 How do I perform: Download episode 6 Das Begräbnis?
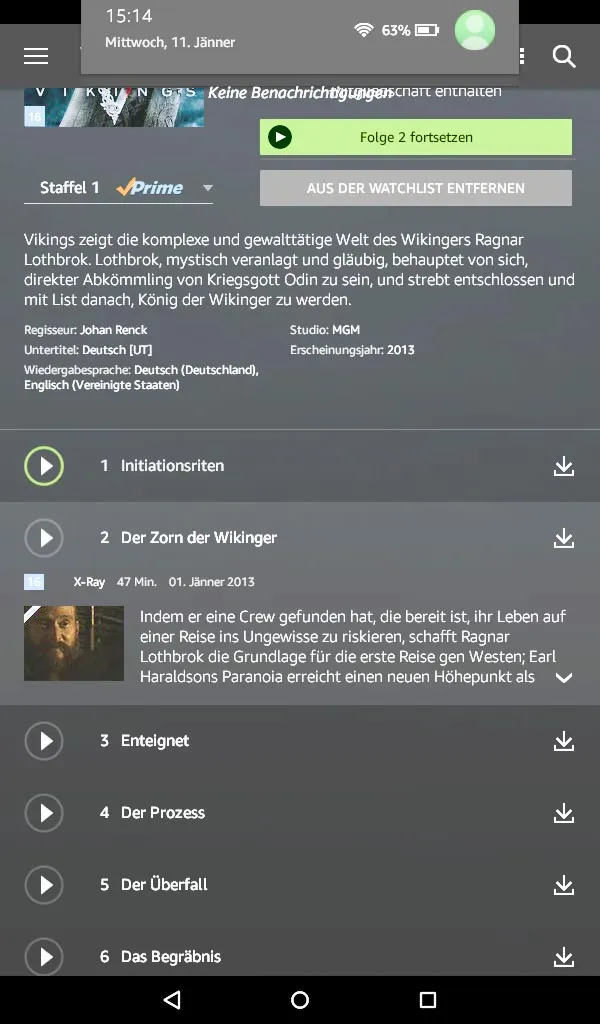(564, 957)
